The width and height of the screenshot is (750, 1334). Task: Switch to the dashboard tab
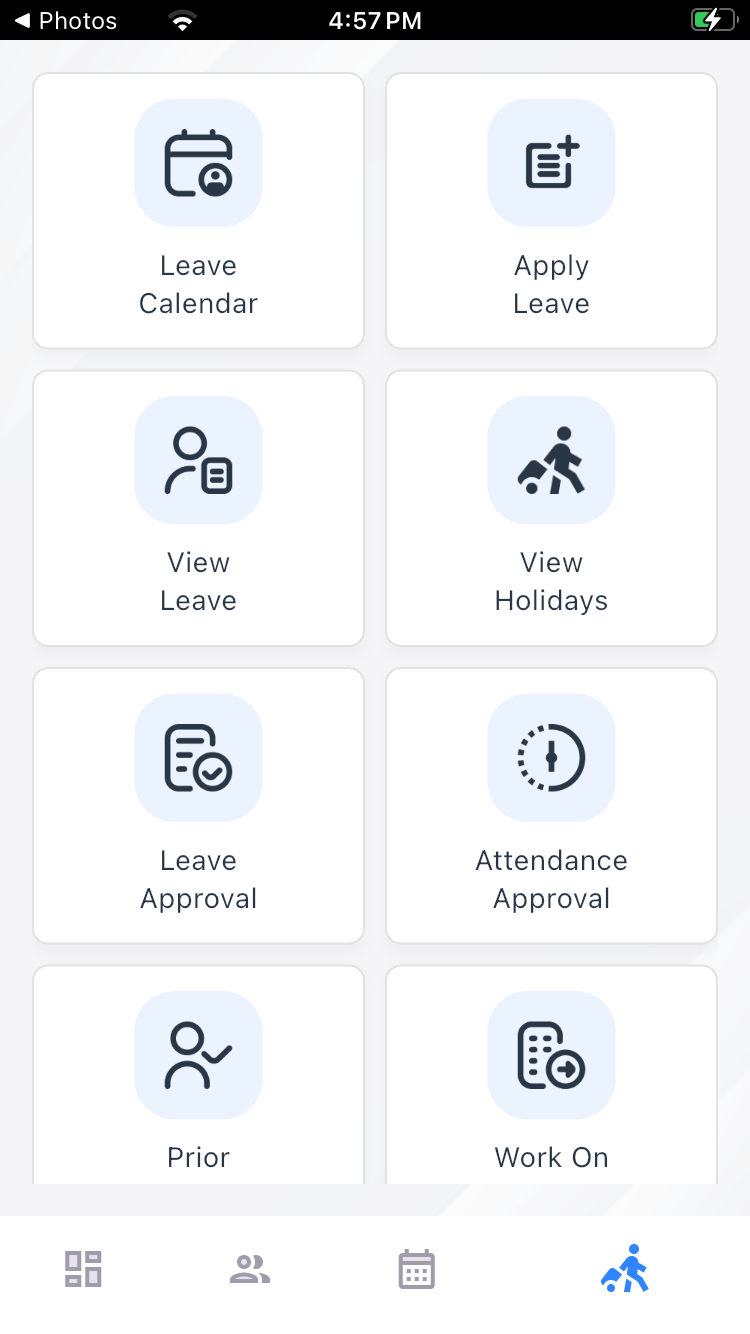[x=84, y=1269]
